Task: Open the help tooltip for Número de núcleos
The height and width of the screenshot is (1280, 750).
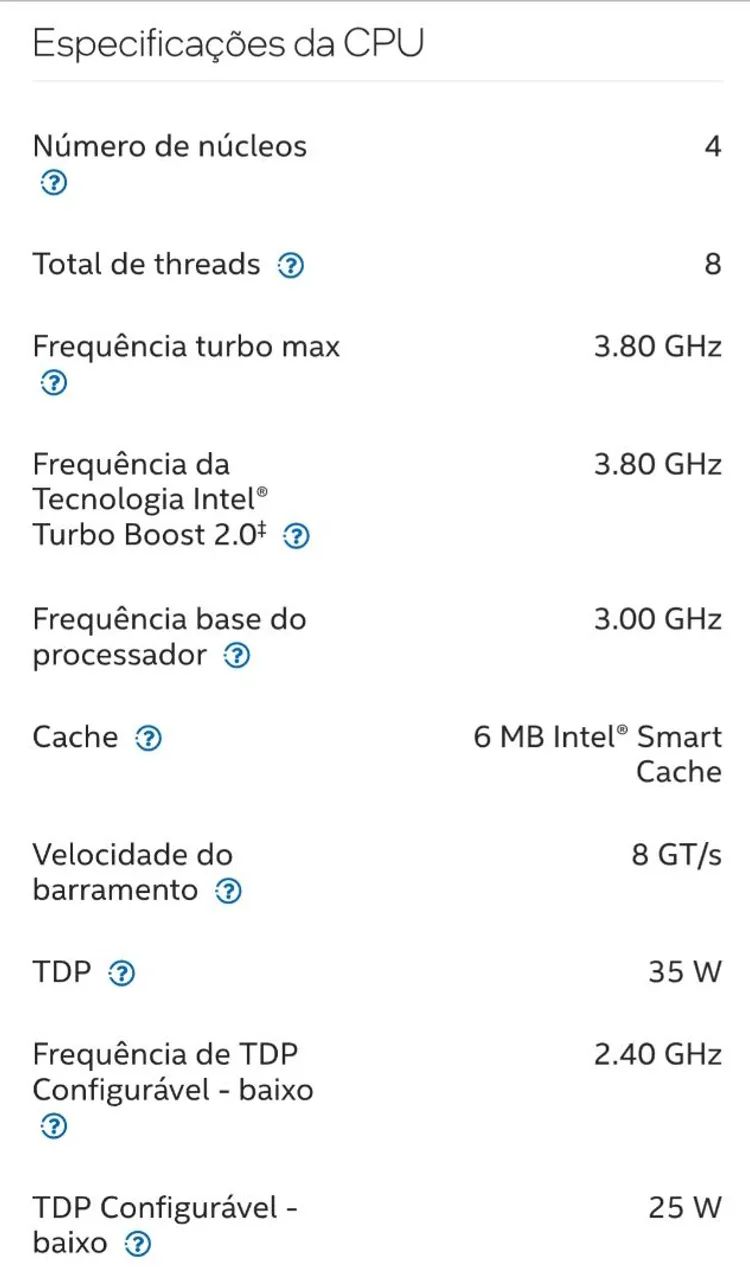Action: (x=53, y=183)
